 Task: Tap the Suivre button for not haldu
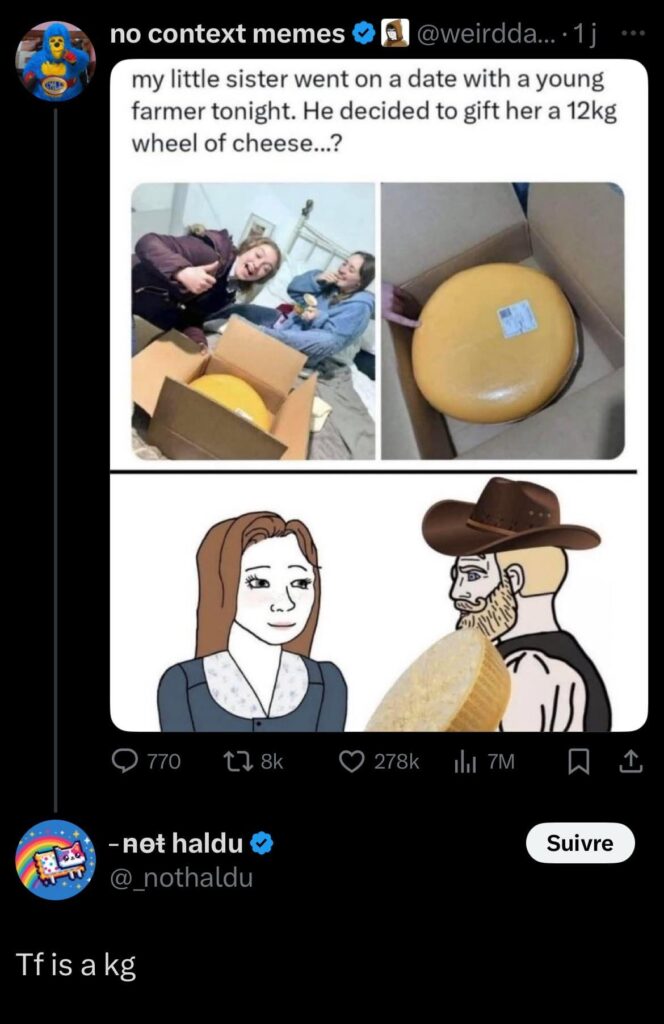580,843
